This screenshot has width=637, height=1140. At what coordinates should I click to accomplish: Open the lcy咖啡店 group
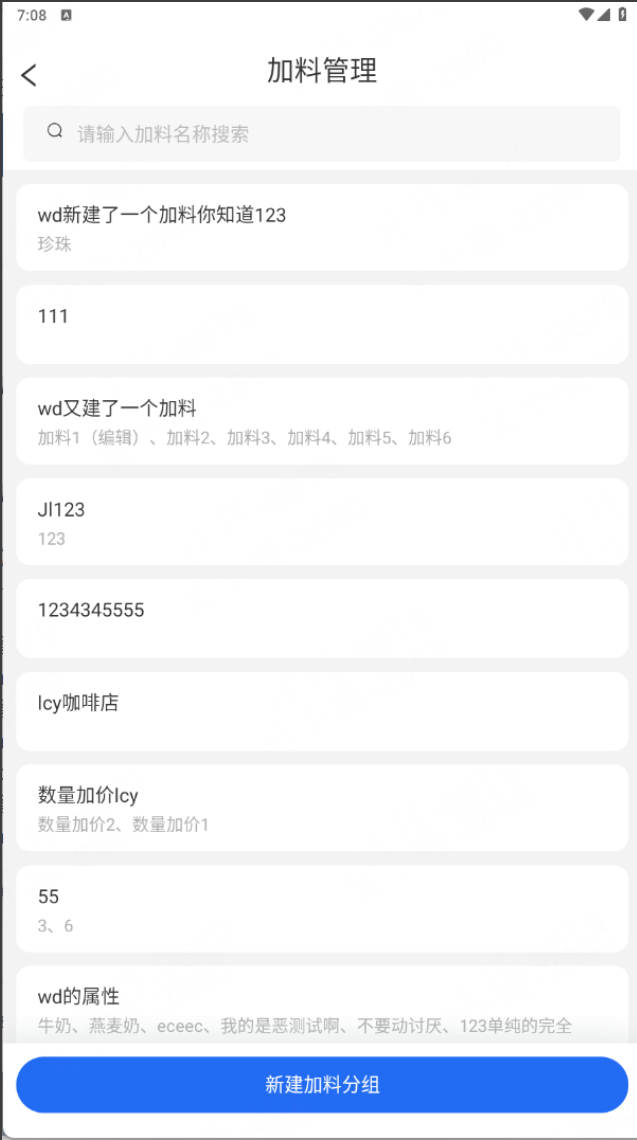[321, 711]
